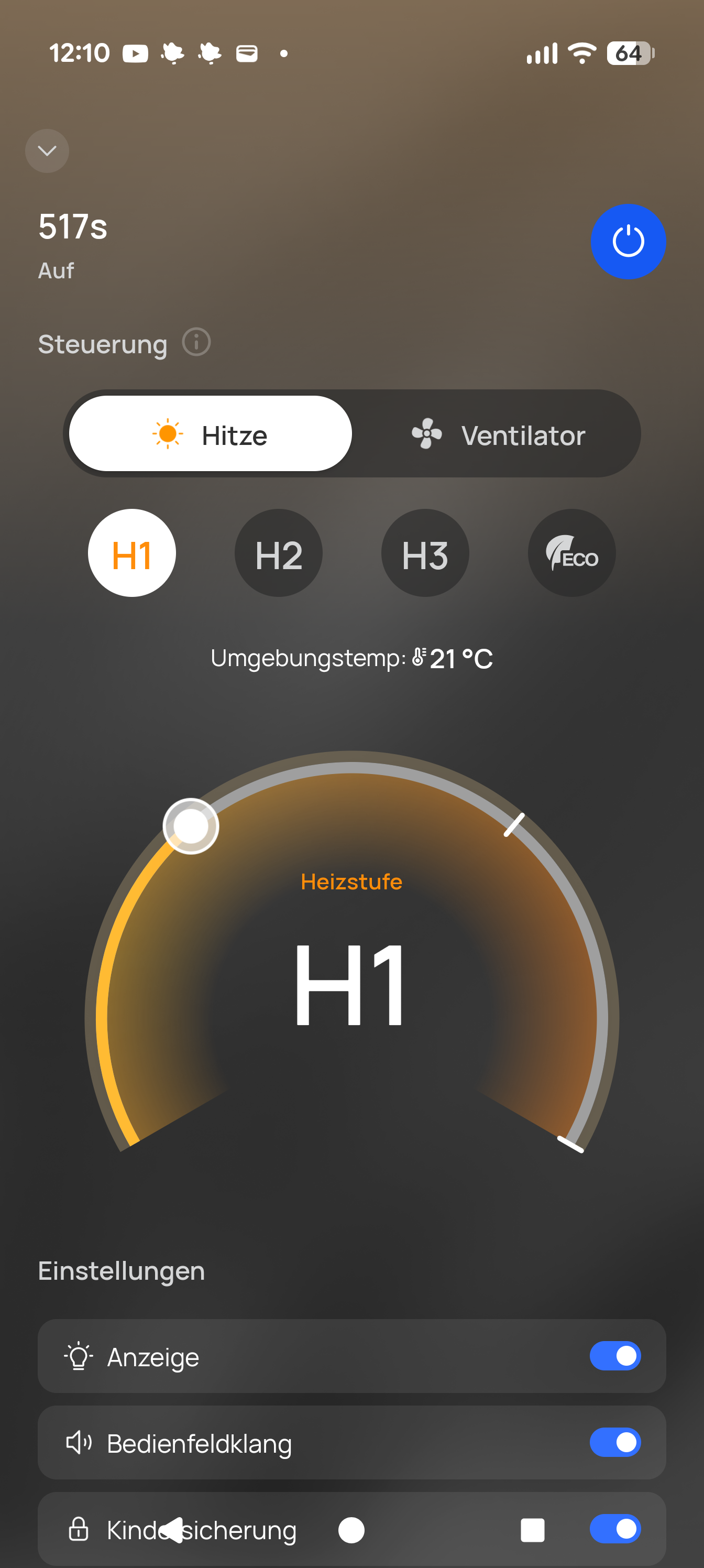Select heat level H1

click(132, 553)
